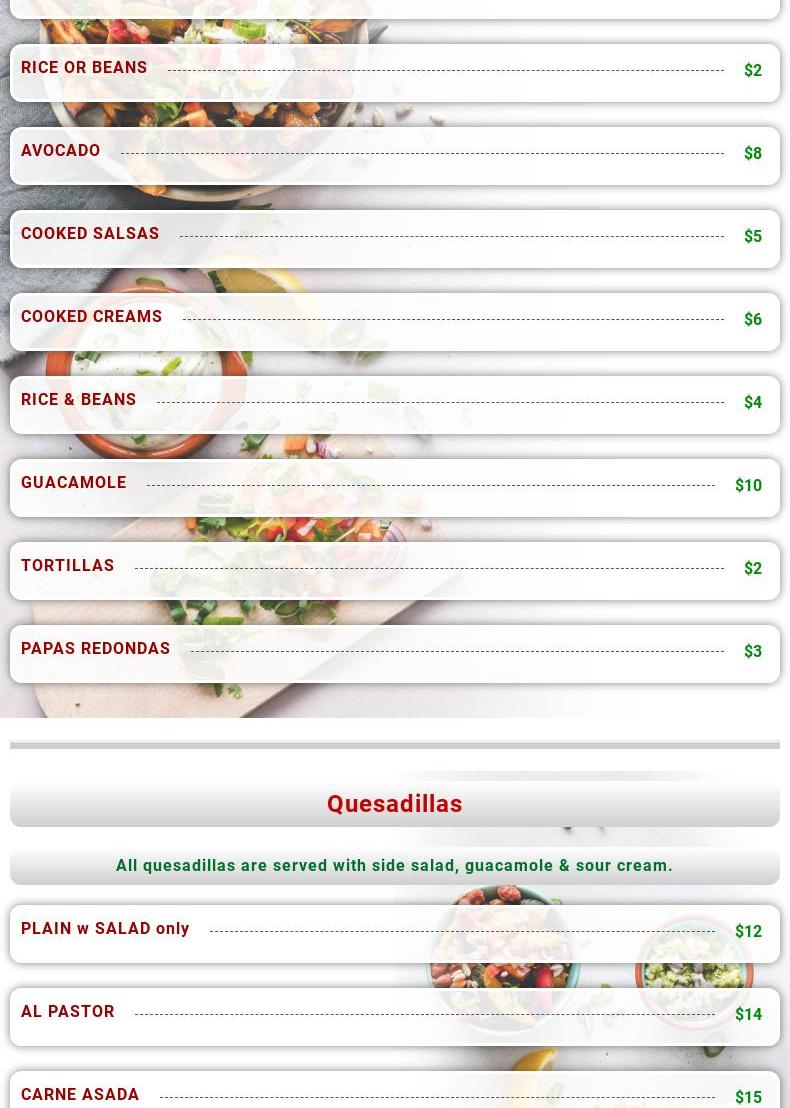
Task: Open the Rice or Beans item
Action: tap(84, 68)
